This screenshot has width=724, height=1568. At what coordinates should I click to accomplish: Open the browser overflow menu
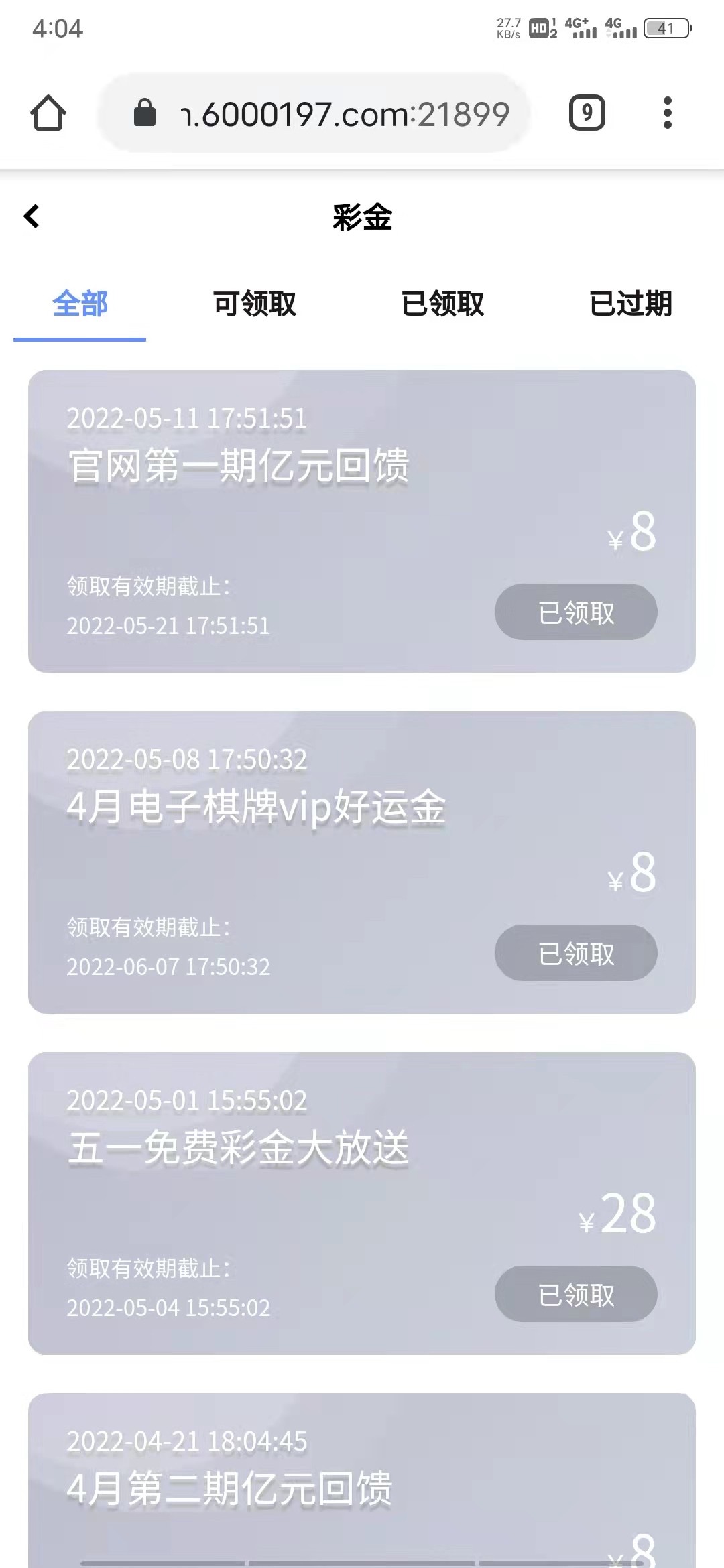[666, 113]
